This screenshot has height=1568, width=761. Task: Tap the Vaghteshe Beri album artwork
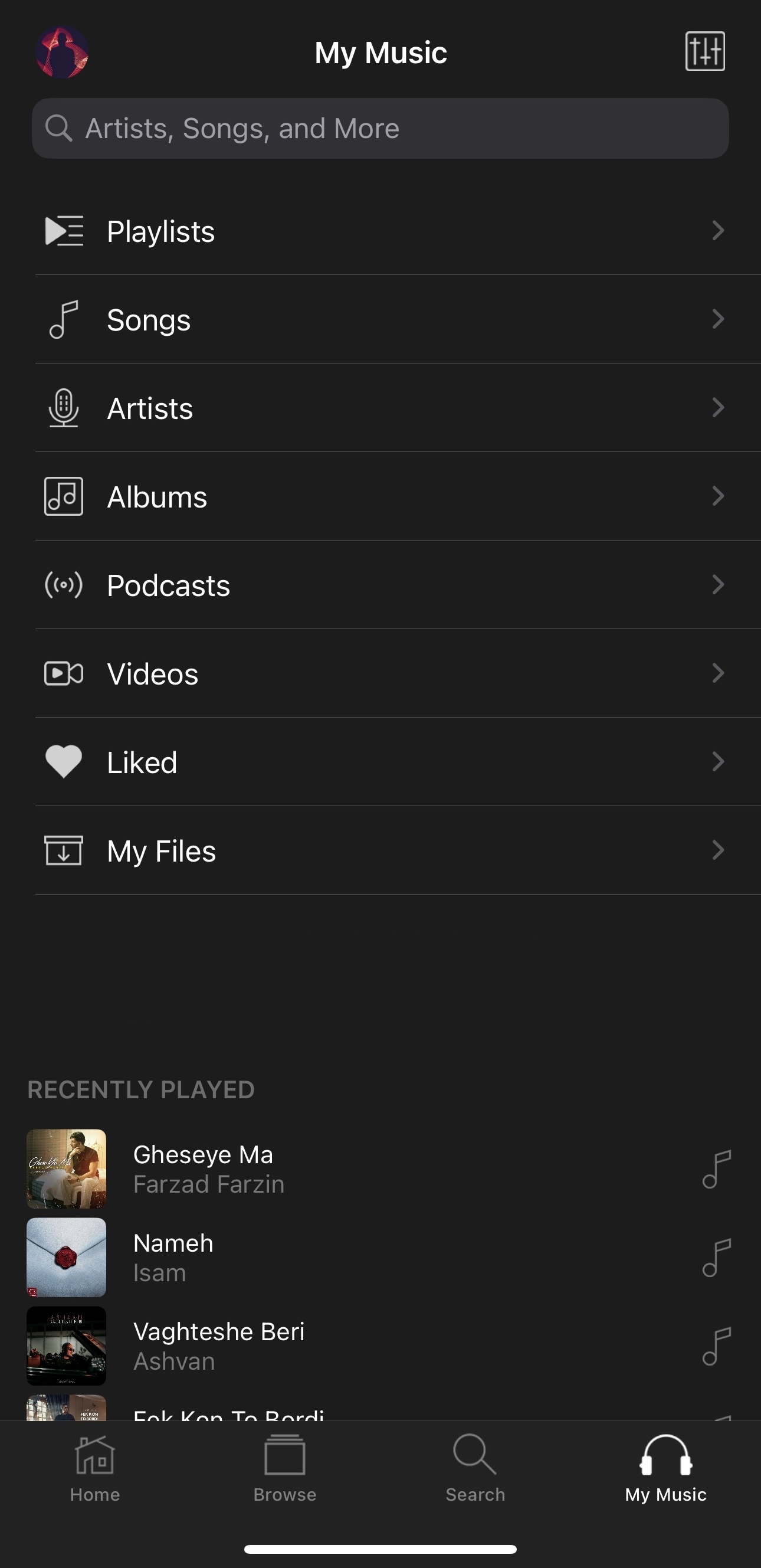(x=67, y=1346)
